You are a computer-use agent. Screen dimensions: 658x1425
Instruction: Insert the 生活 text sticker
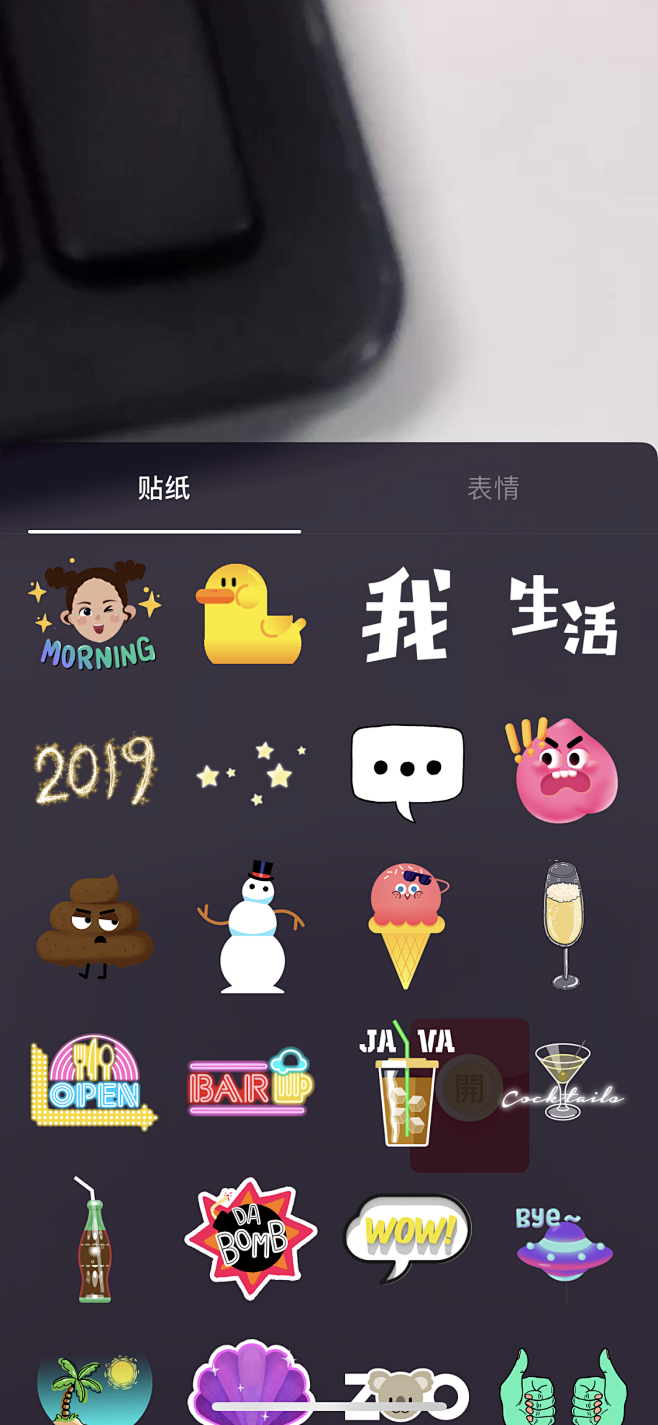tap(563, 614)
